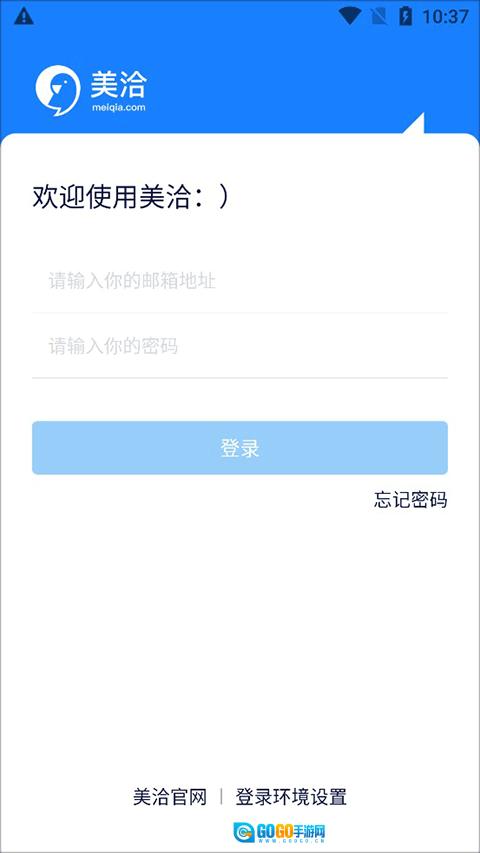Tap the email address input field
Image resolution: width=480 pixels, height=853 pixels.
pos(239,281)
